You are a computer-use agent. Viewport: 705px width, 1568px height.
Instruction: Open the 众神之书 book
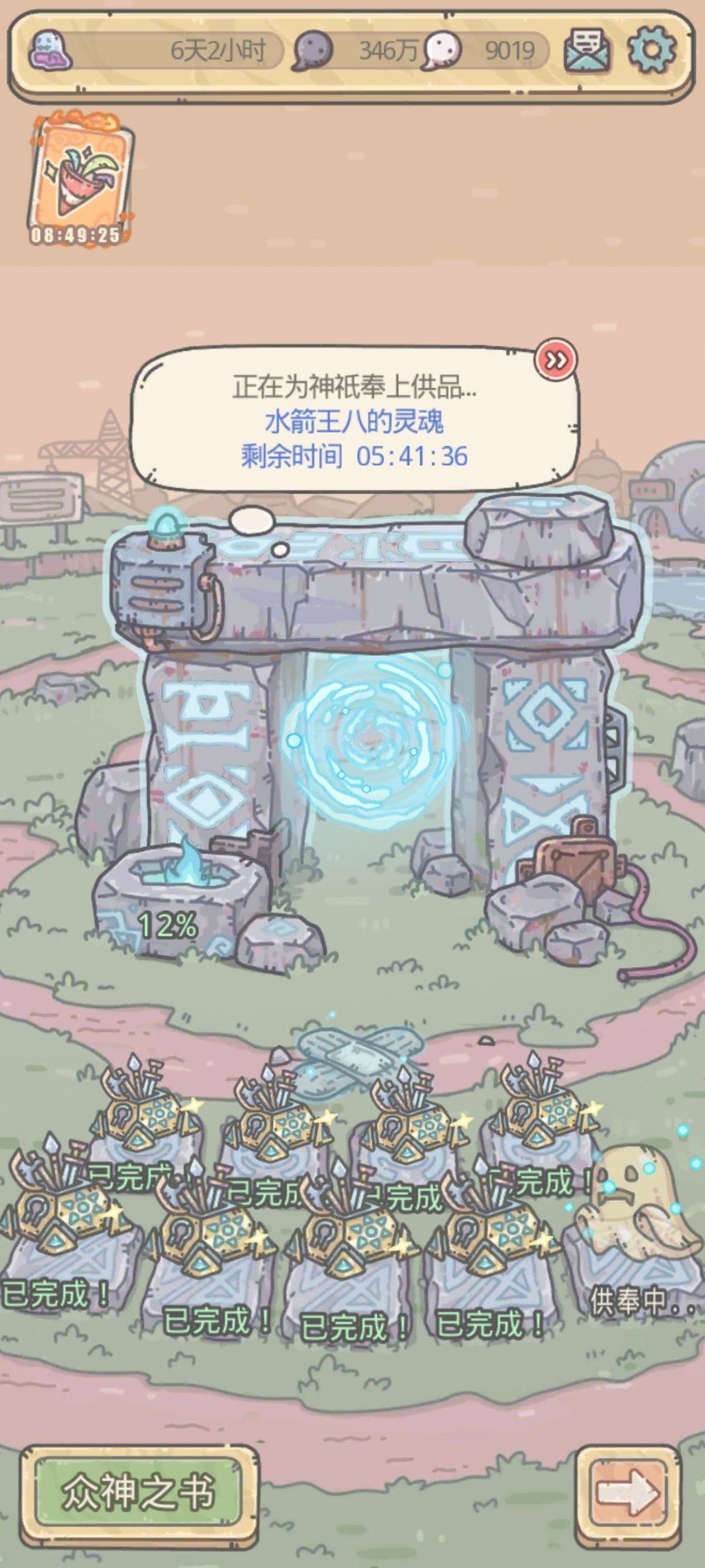click(x=138, y=1492)
